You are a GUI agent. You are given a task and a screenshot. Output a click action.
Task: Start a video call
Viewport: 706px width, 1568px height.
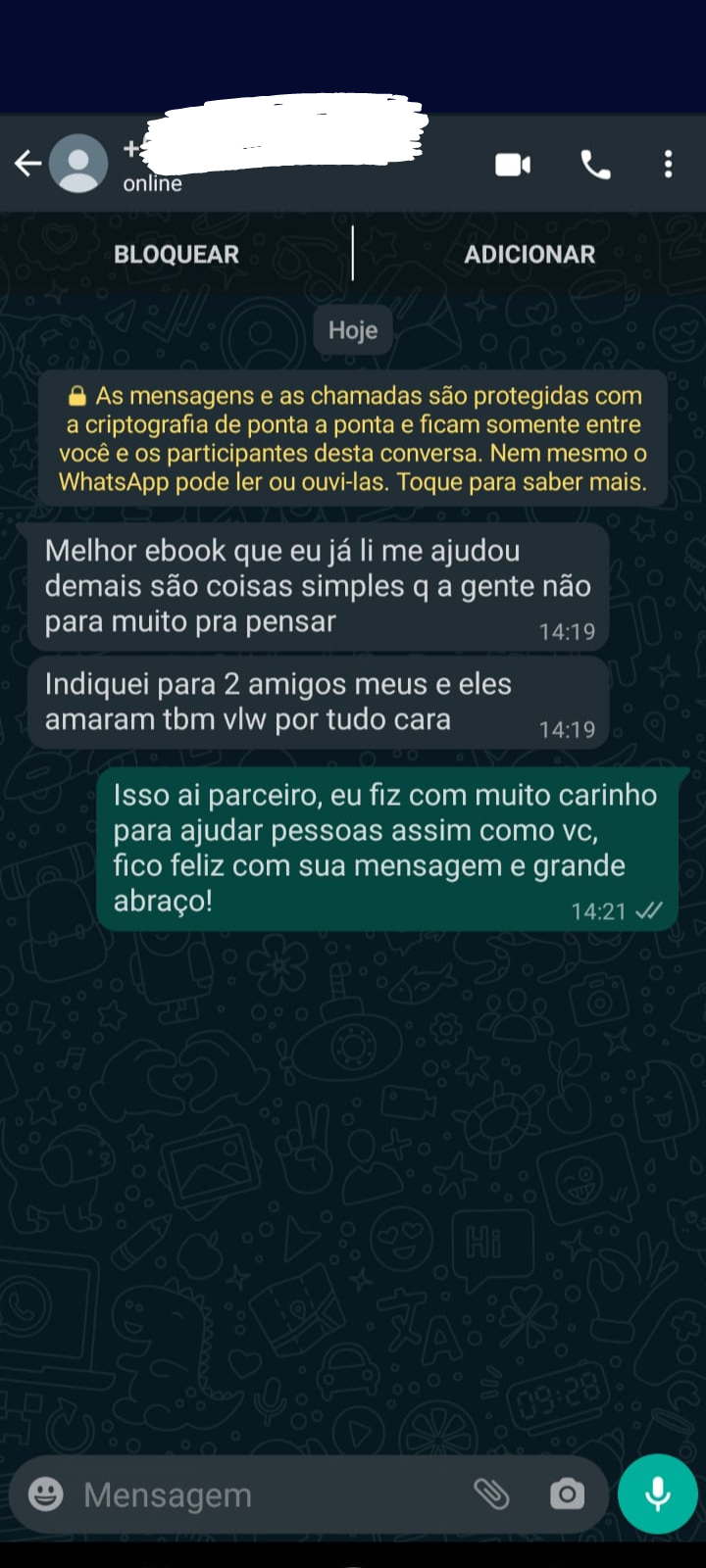point(512,165)
